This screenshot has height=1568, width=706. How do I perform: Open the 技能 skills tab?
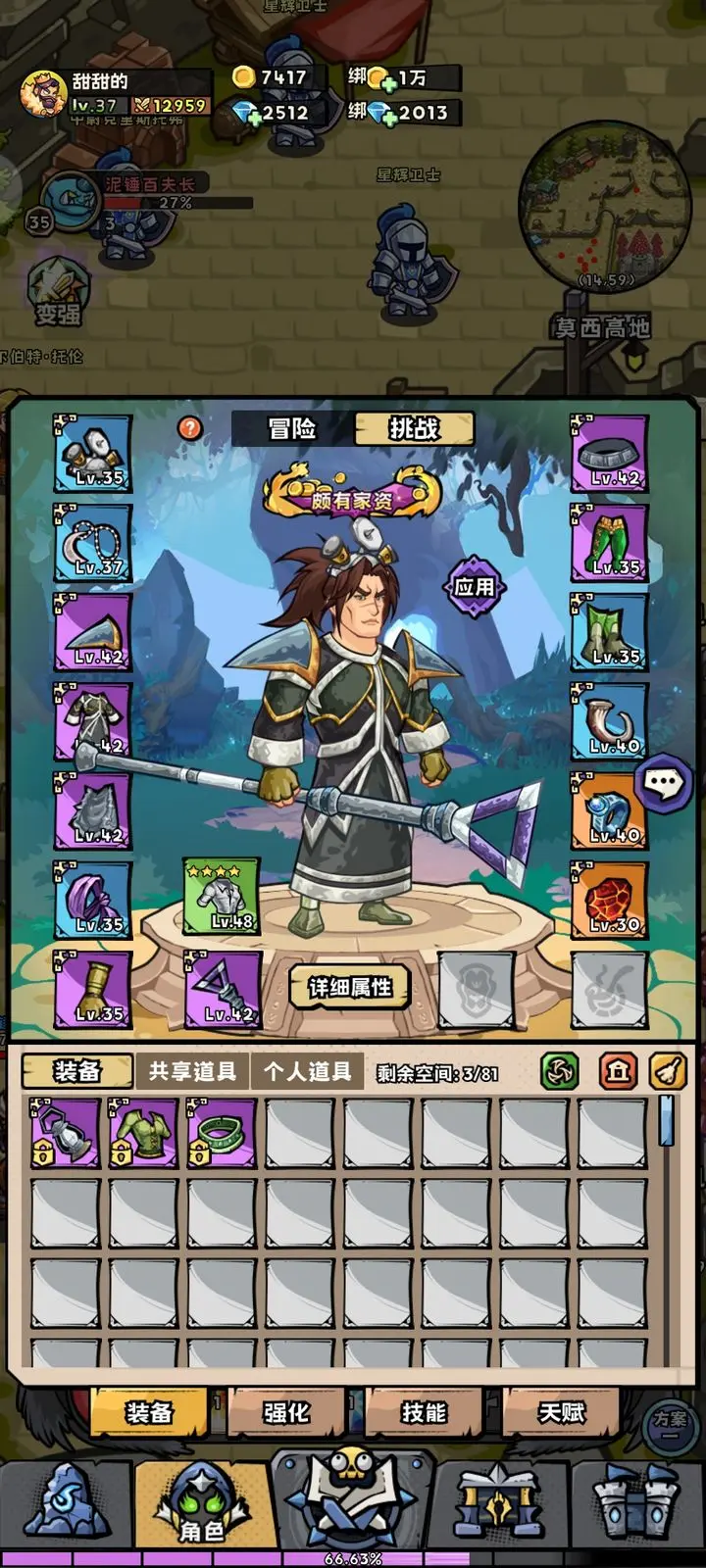pos(424,1412)
